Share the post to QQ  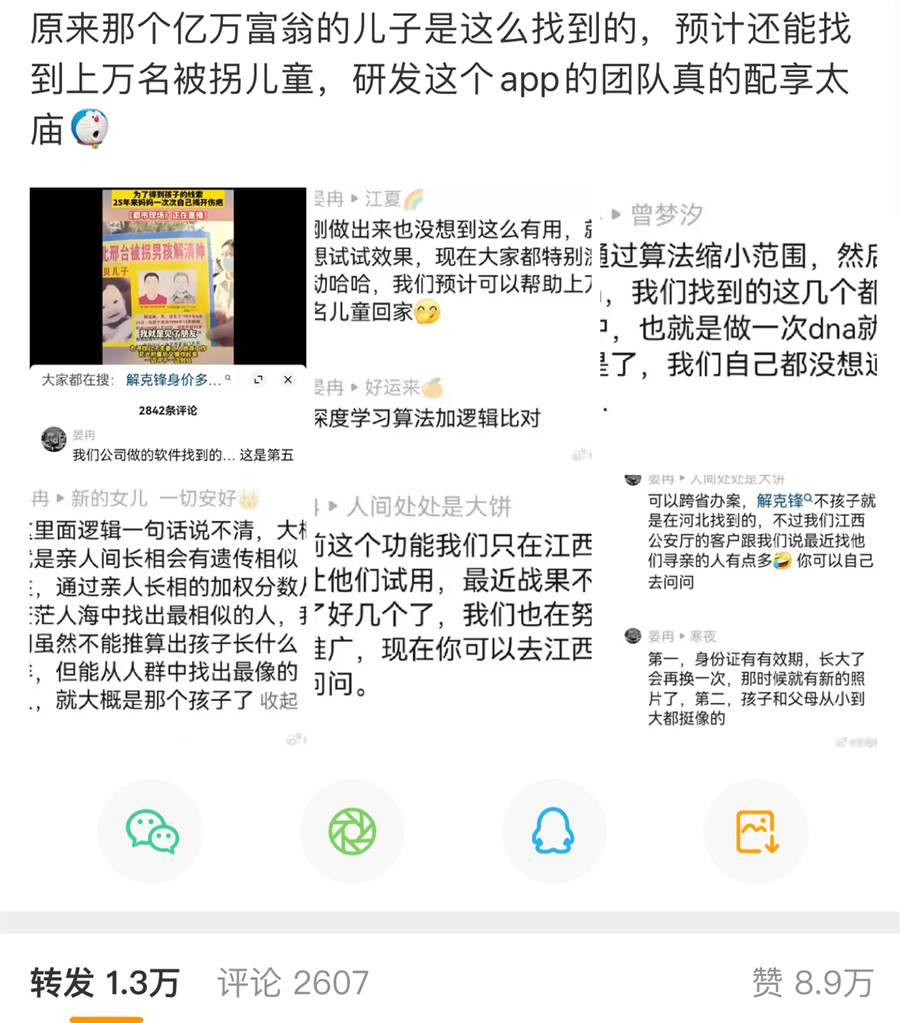point(553,831)
